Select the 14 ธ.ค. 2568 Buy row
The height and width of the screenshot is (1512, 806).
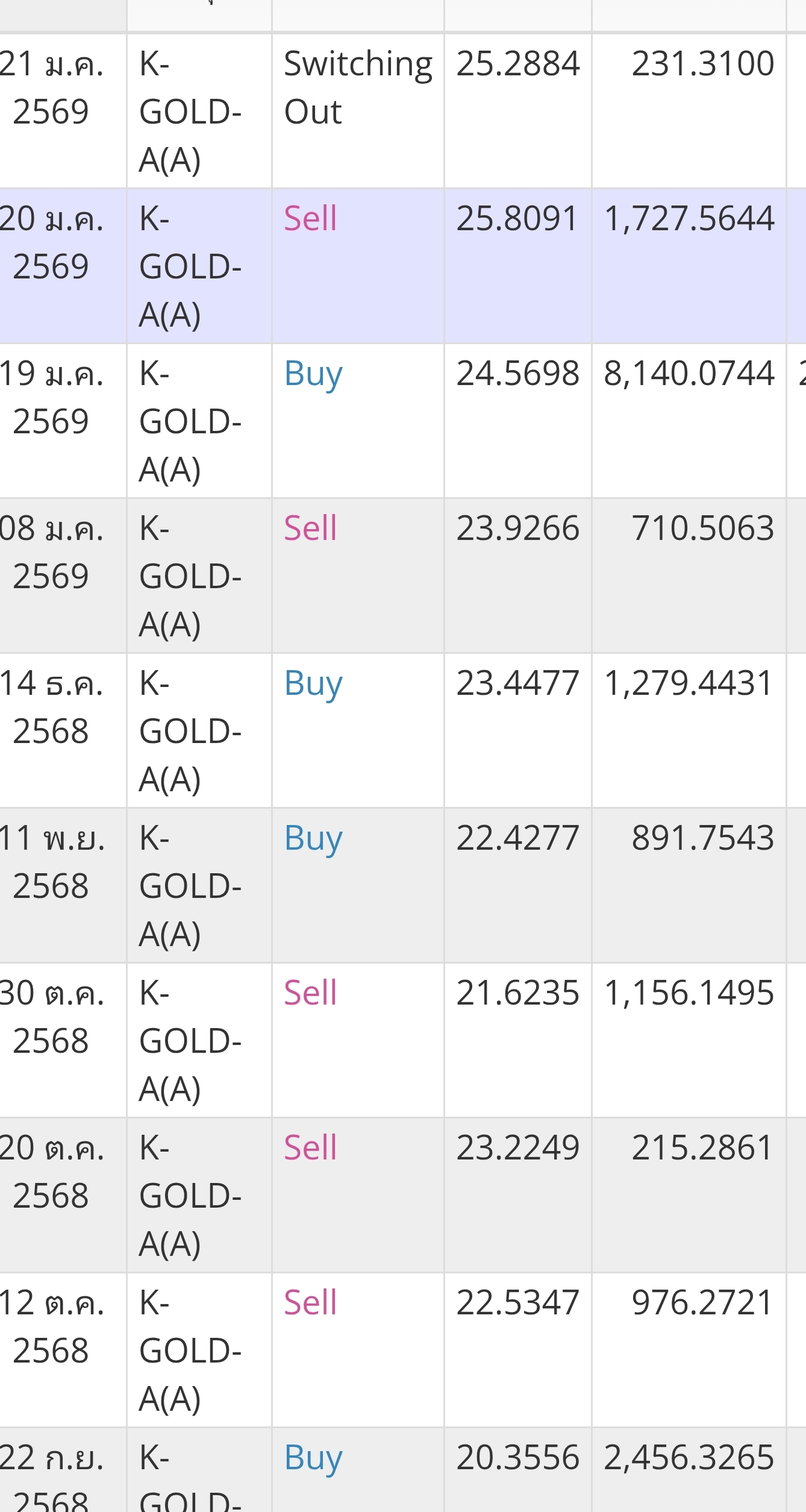point(402,730)
